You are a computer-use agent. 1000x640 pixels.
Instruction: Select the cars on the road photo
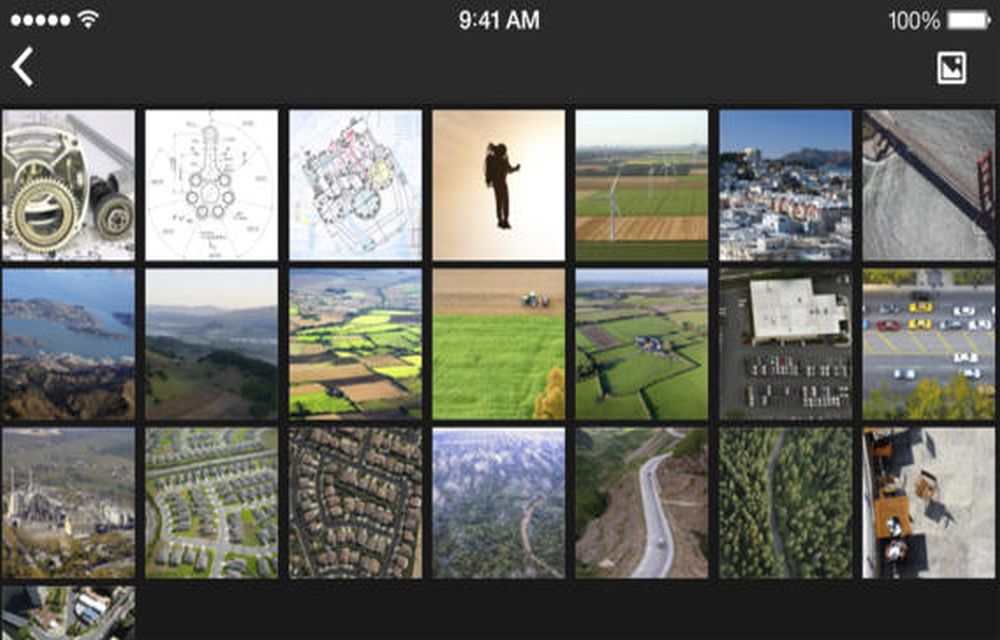point(929,344)
